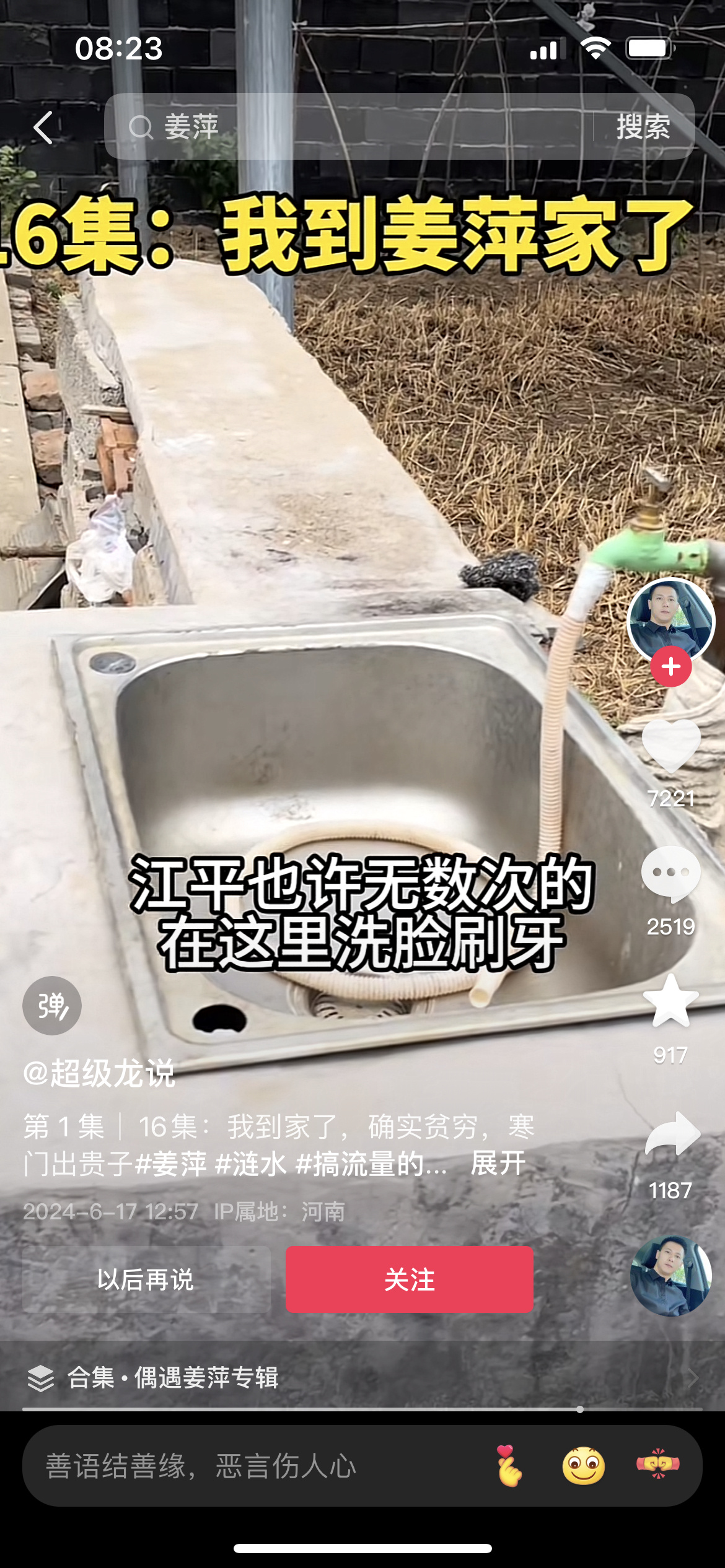
Task: Toggle the 弹 danmaku button
Action: coord(52,1006)
